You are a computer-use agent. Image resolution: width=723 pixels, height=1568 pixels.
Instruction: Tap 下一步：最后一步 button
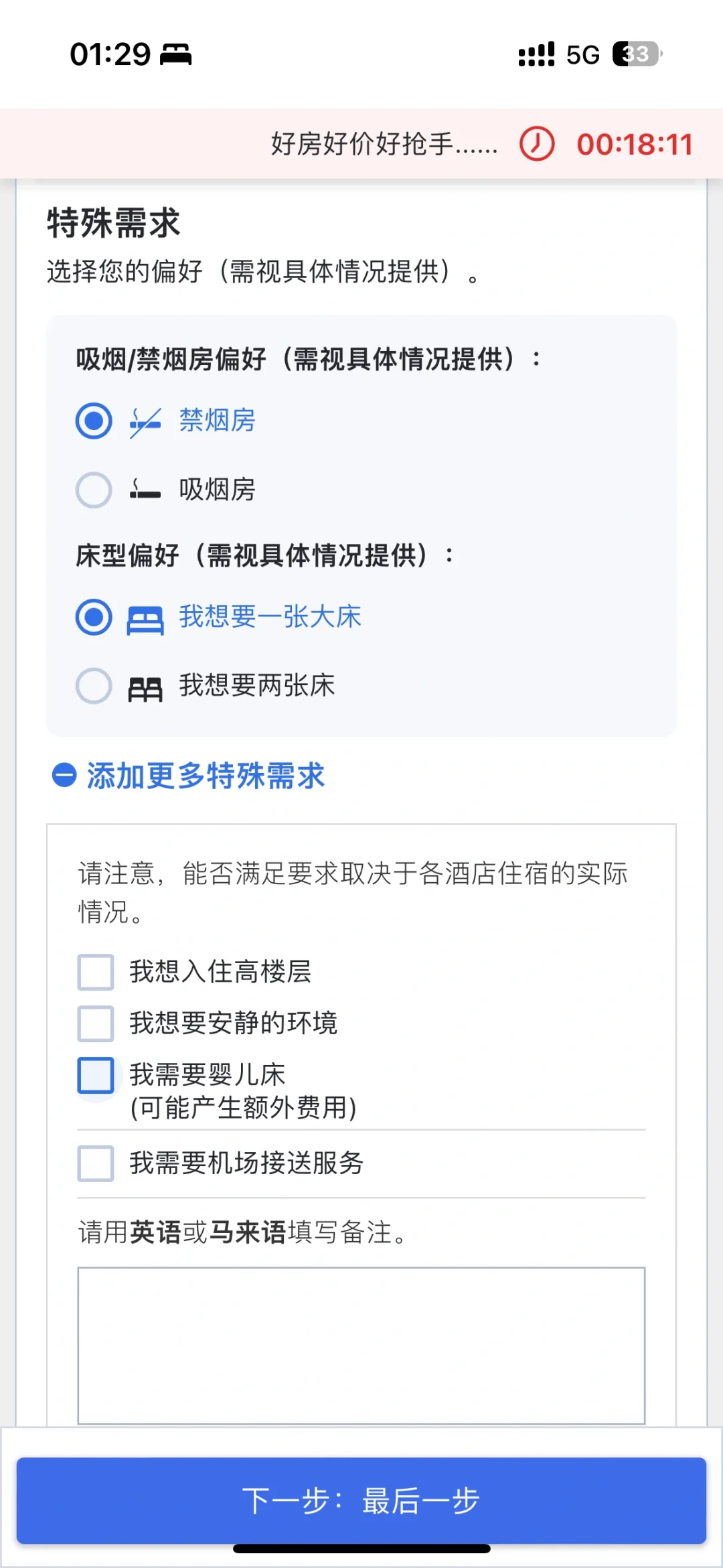[361, 1500]
